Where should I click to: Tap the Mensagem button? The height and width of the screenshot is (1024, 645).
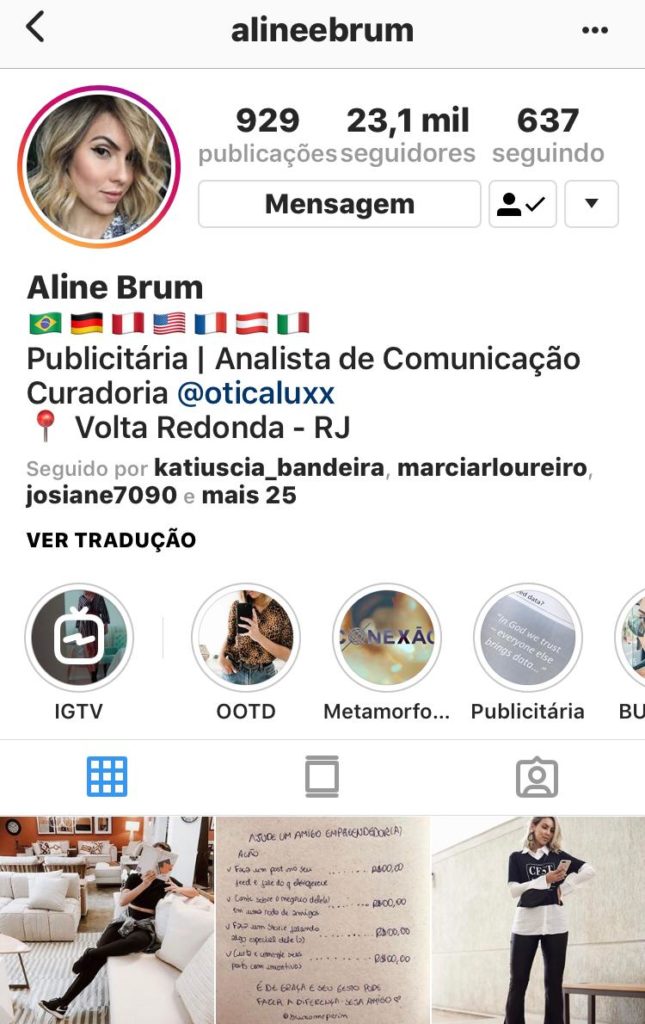pos(339,204)
